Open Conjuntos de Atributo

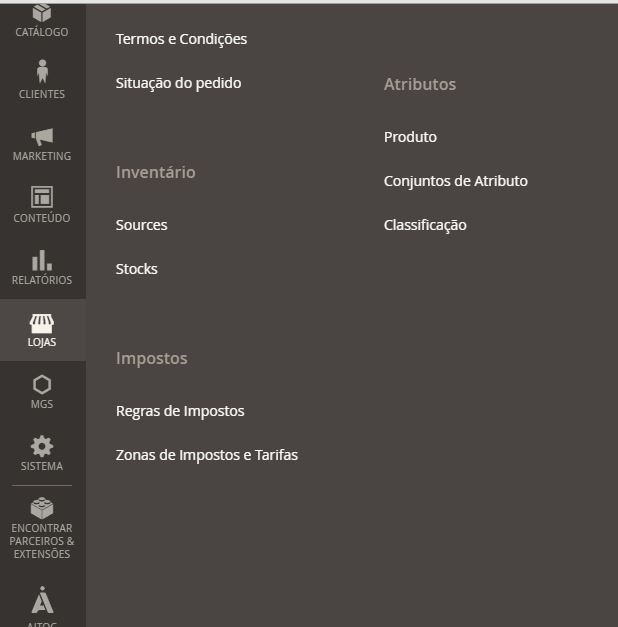point(455,181)
